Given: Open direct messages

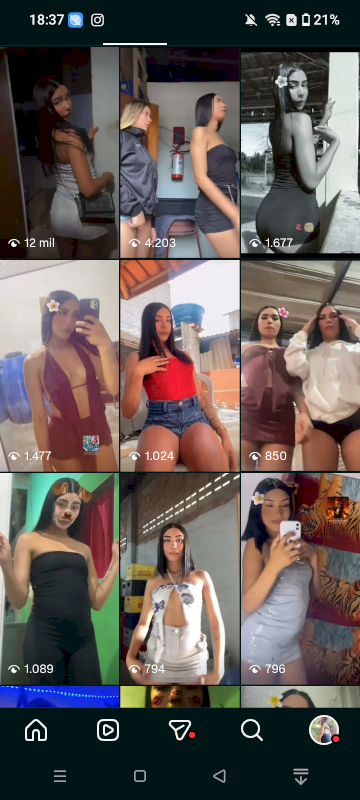Looking at the screenshot, I should 180,731.
